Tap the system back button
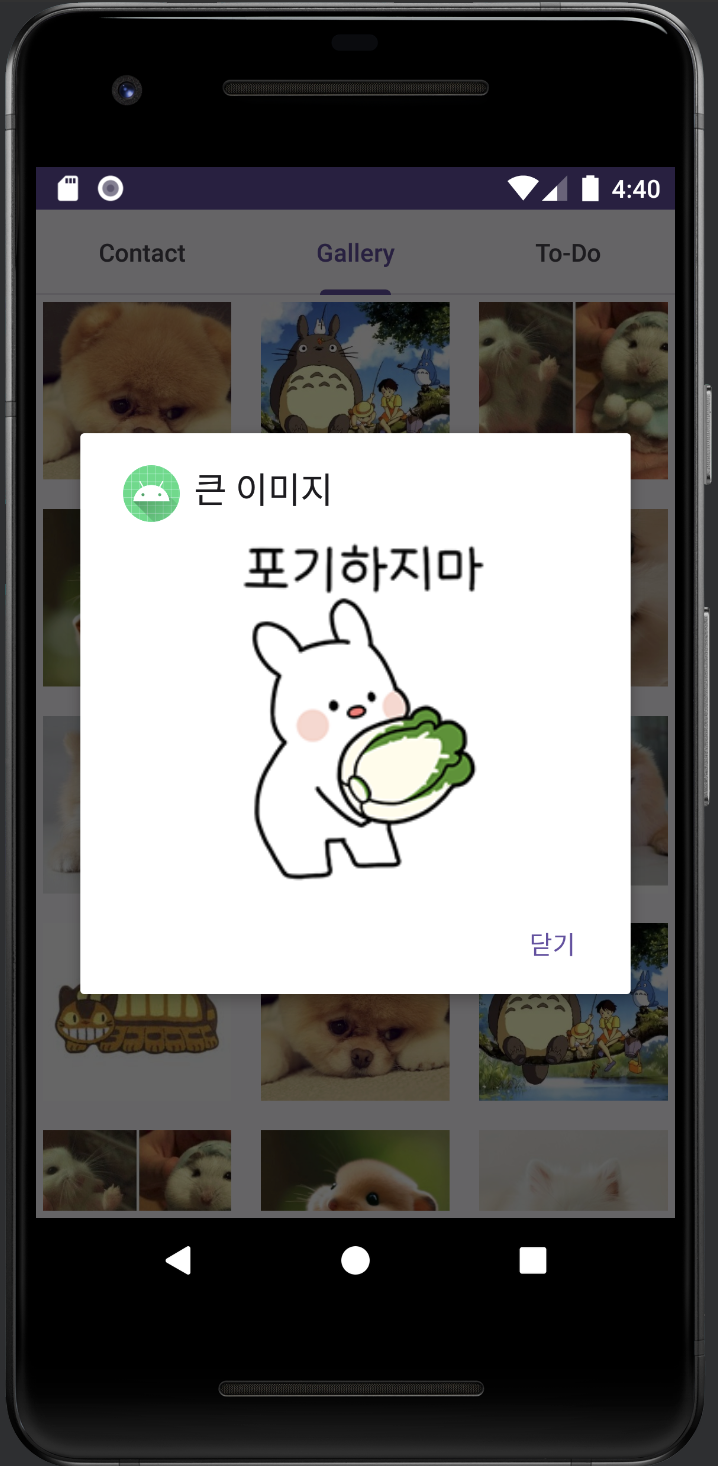718x1466 pixels. pyautogui.click(x=178, y=1261)
